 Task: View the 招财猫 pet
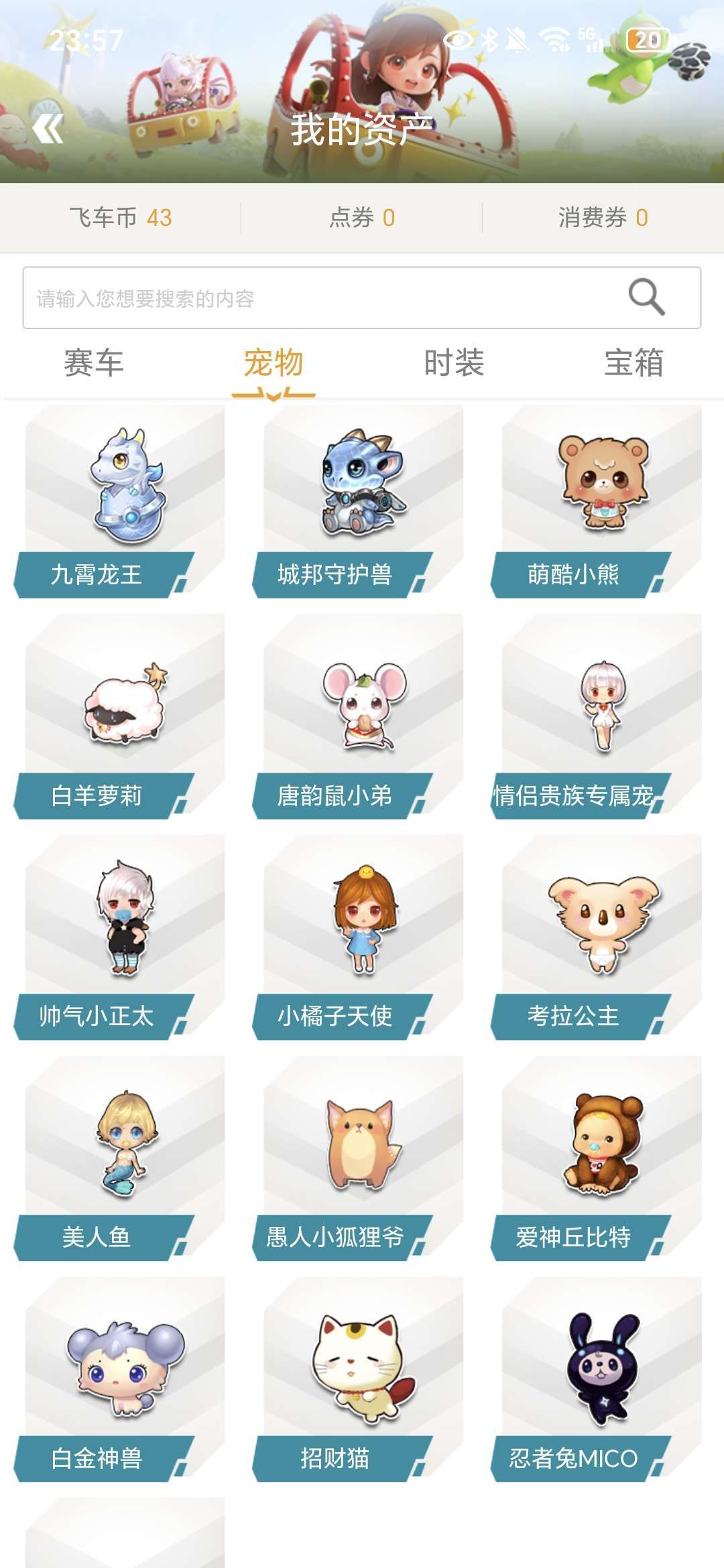click(x=358, y=1380)
